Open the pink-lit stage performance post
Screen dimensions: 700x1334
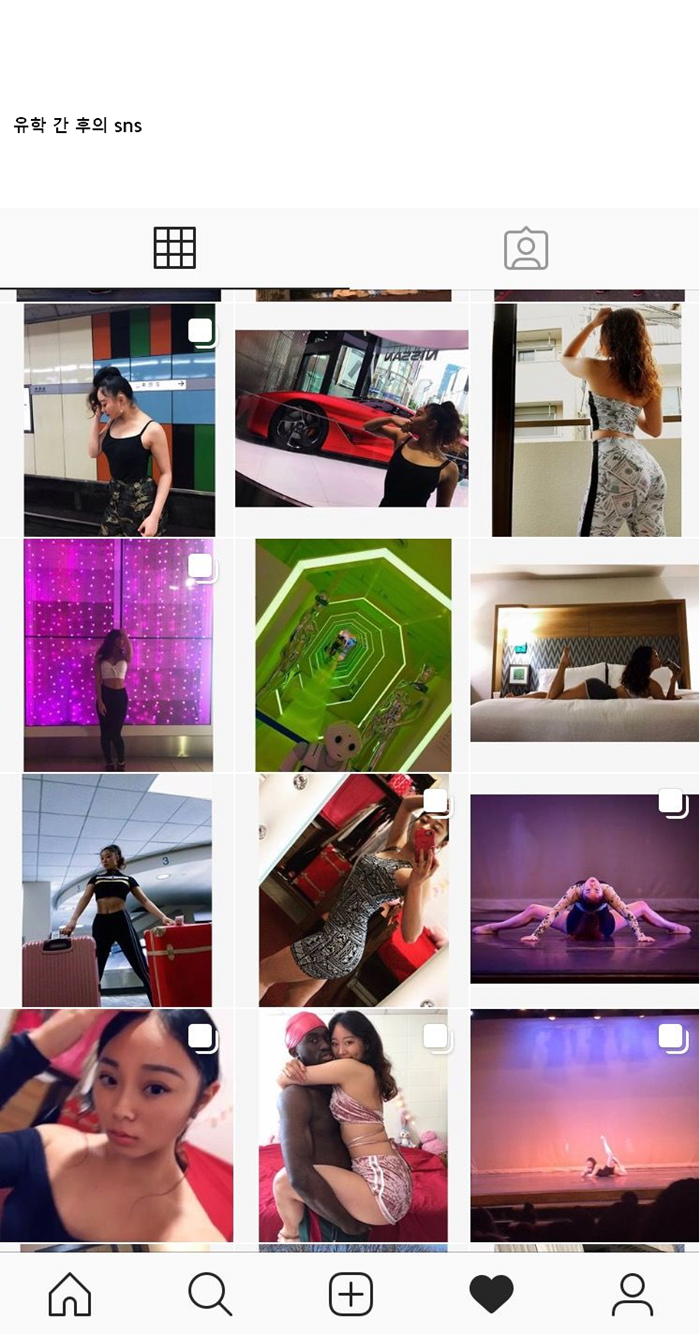(584, 1125)
